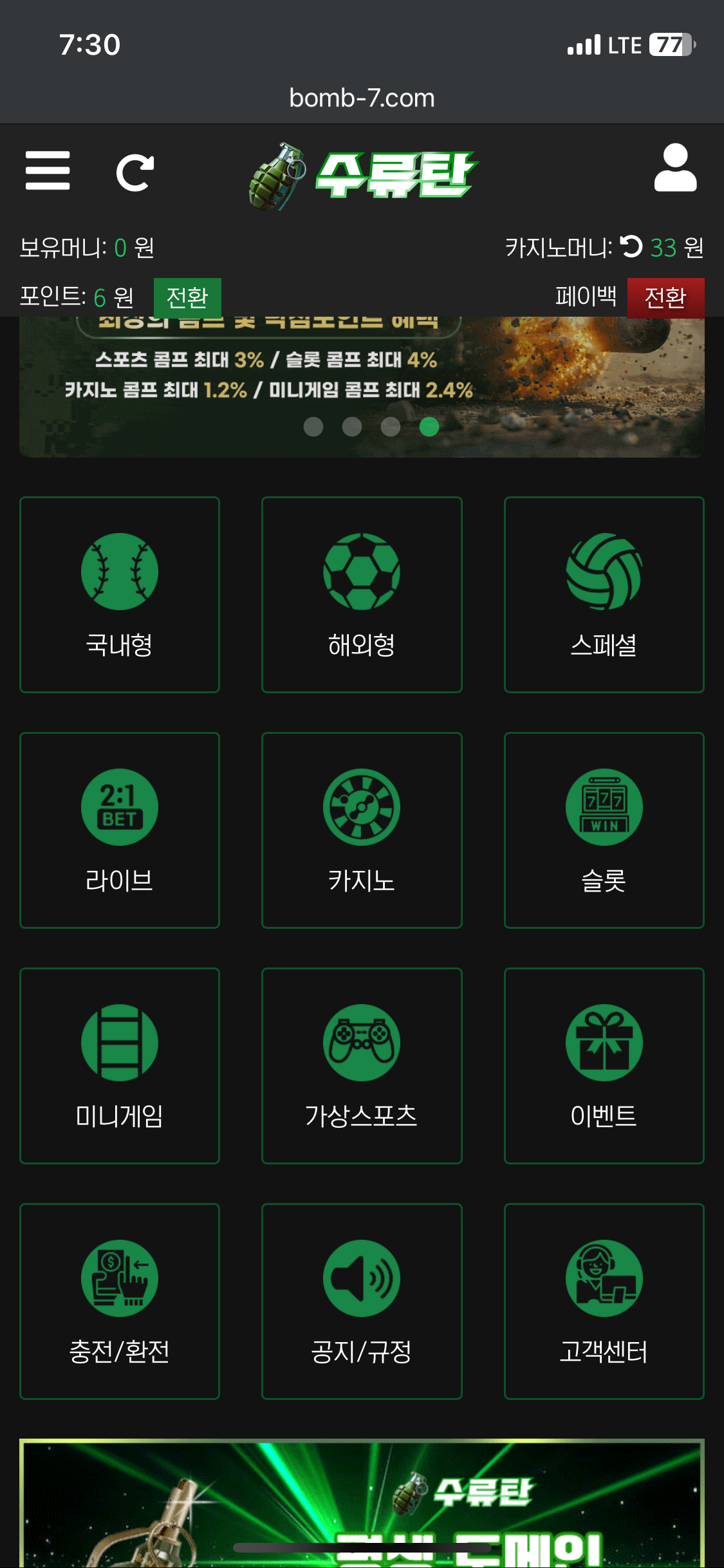Tap the green 전환 button for points
The image size is (724, 1568).
tap(187, 297)
